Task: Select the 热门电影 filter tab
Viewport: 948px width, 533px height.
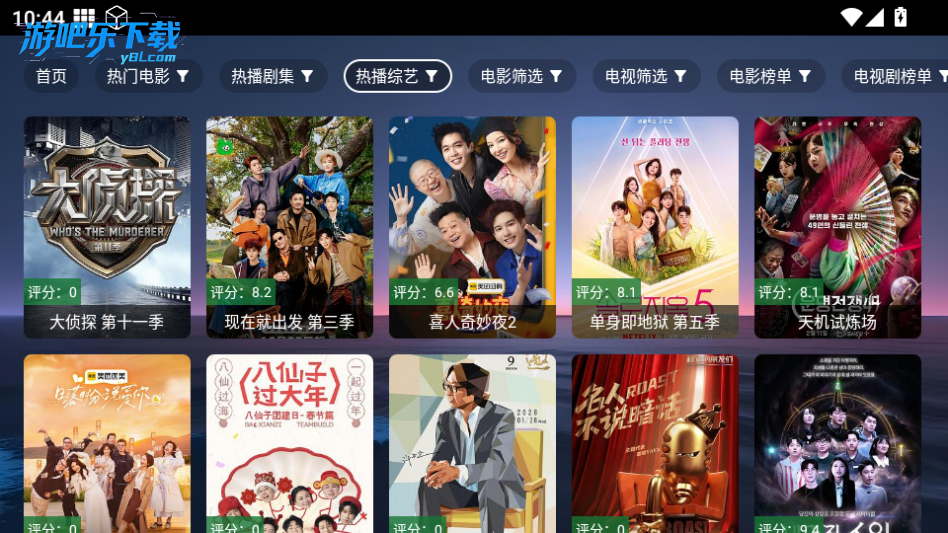Action: [148, 76]
